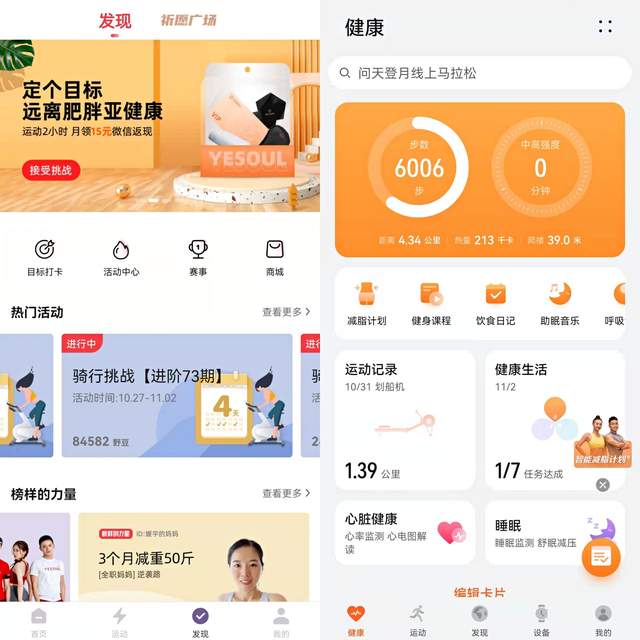Open 目标打卡 shortcut

44,257
